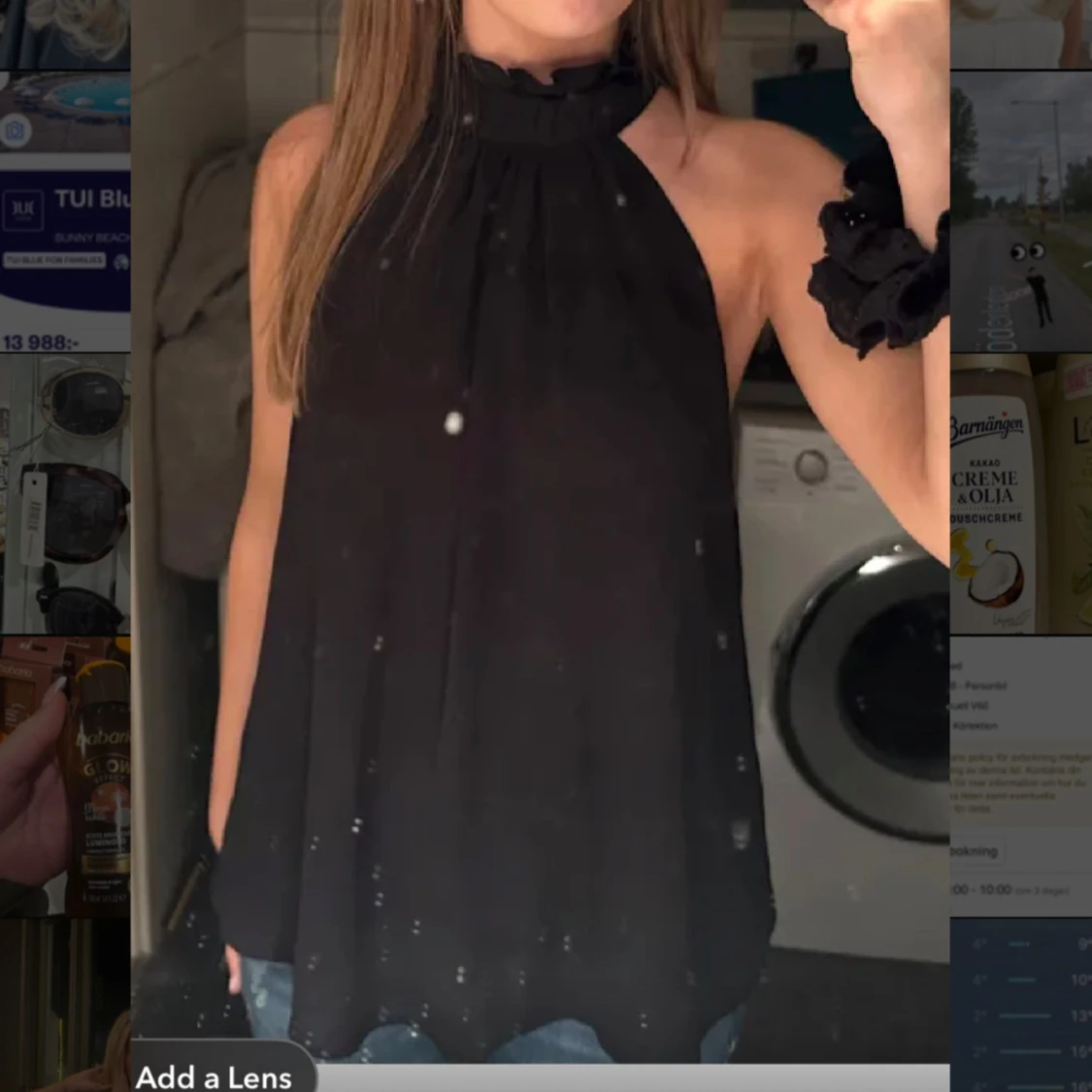The height and width of the screenshot is (1092, 1092).
Task: Tap the Add a Lens button
Action: click(x=215, y=1075)
